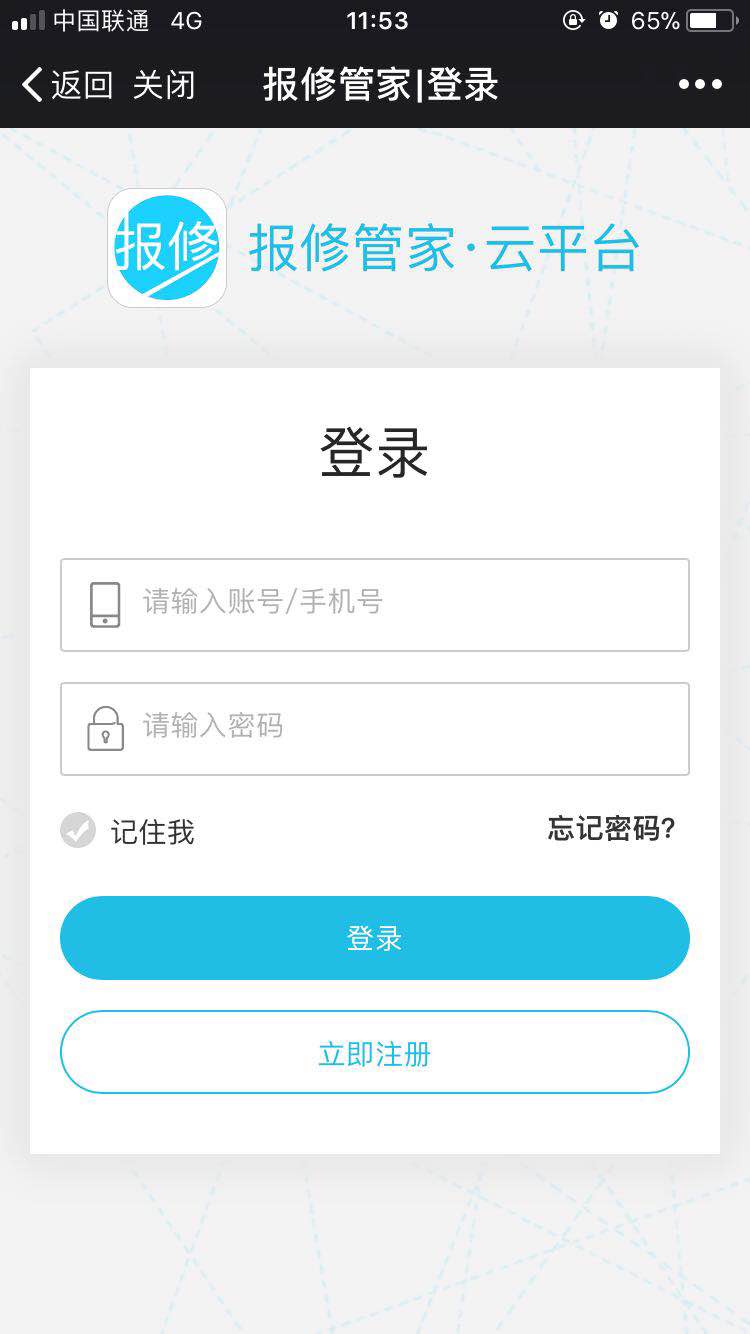Toggle the 记住我 checkbox
This screenshot has width=750, height=1334.
click(x=78, y=830)
